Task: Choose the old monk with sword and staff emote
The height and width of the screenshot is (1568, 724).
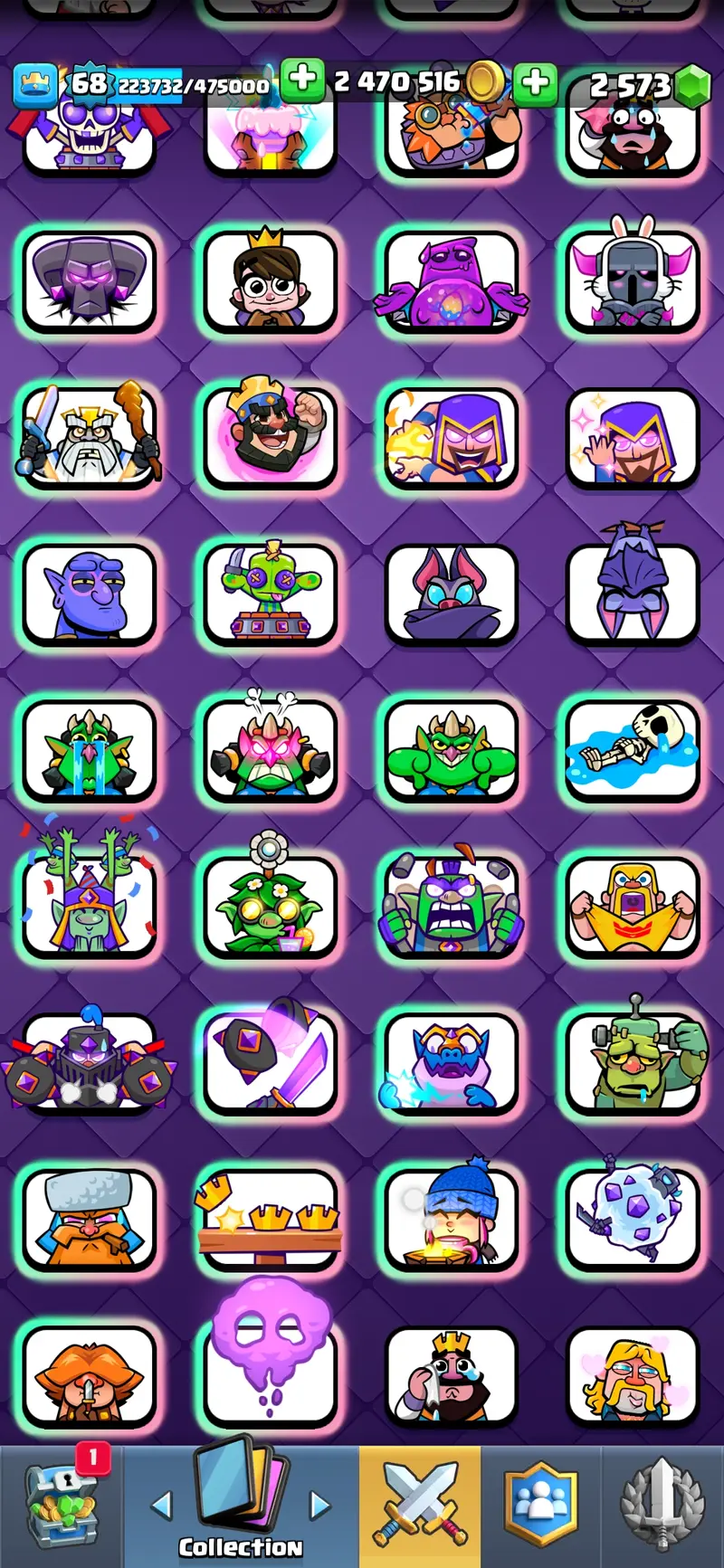Action: point(89,437)
